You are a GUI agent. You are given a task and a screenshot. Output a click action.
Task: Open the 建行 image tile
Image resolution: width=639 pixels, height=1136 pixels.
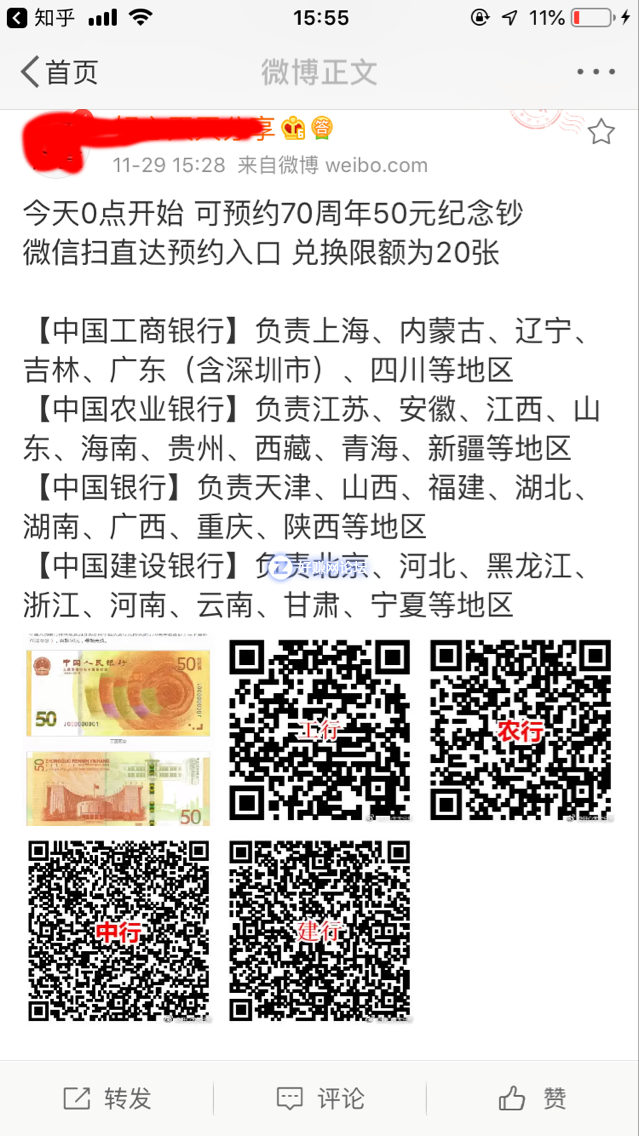pyautogui.click(x=319, y=930)
